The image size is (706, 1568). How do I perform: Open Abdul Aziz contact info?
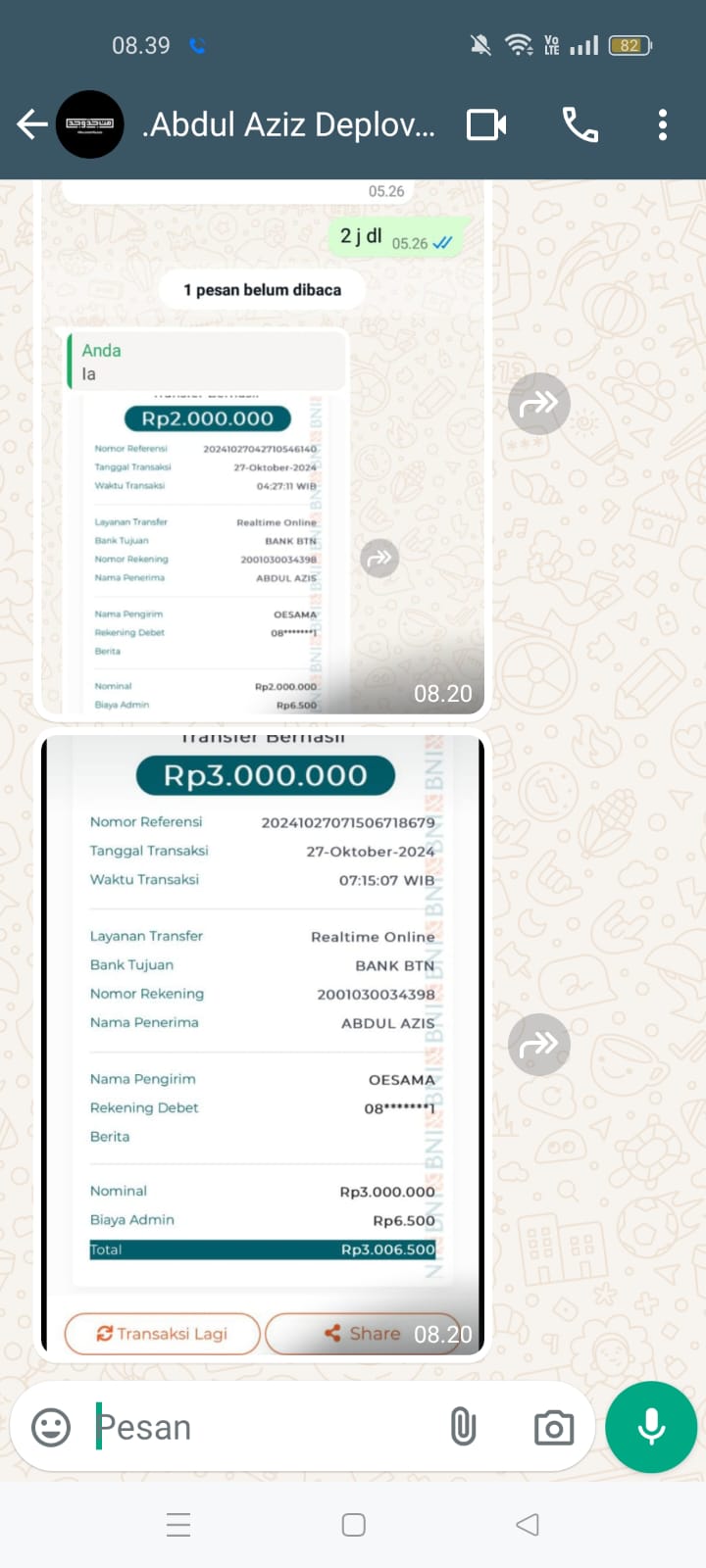289,124
